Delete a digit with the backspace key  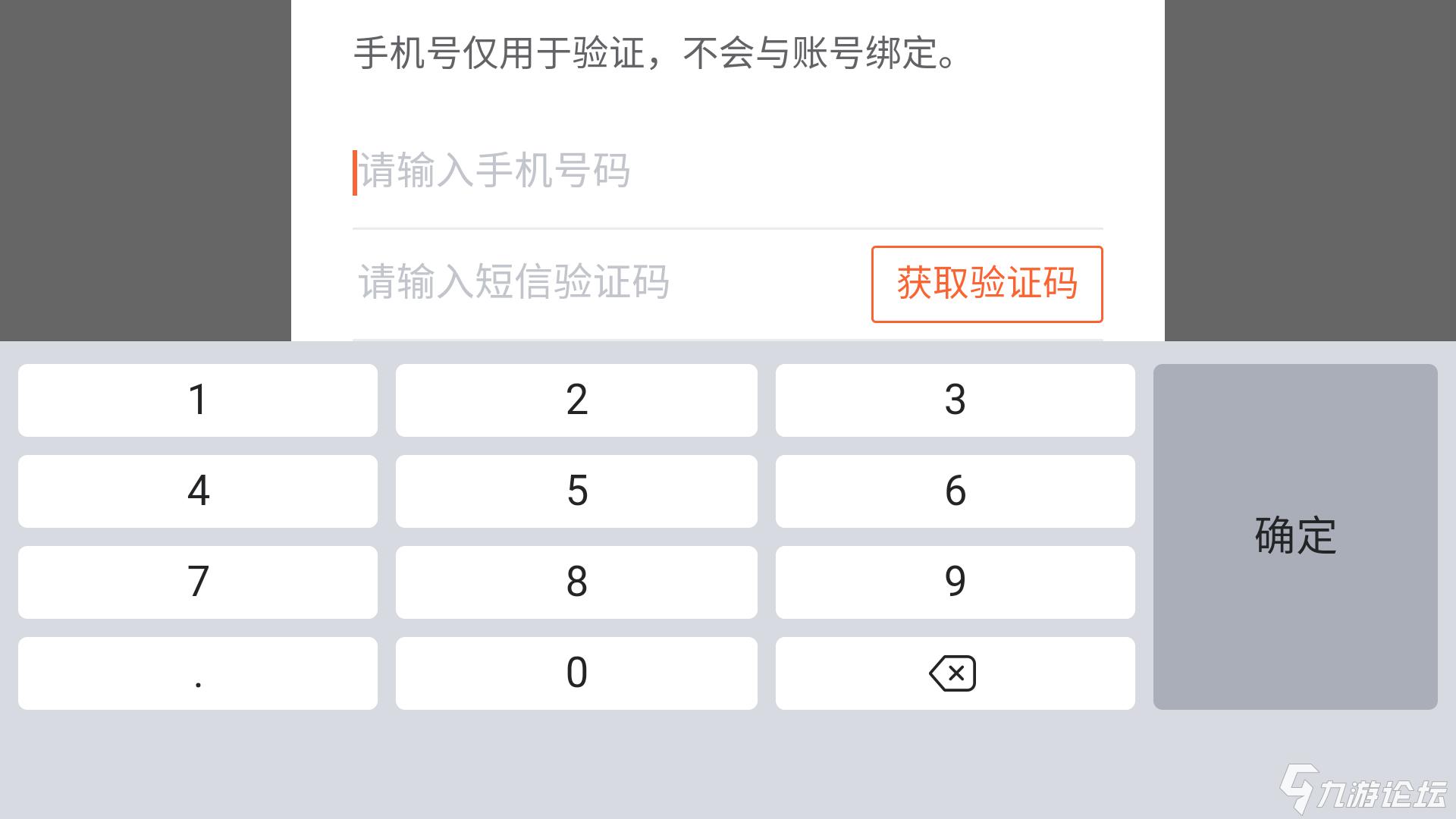click(x=954, y=673)
